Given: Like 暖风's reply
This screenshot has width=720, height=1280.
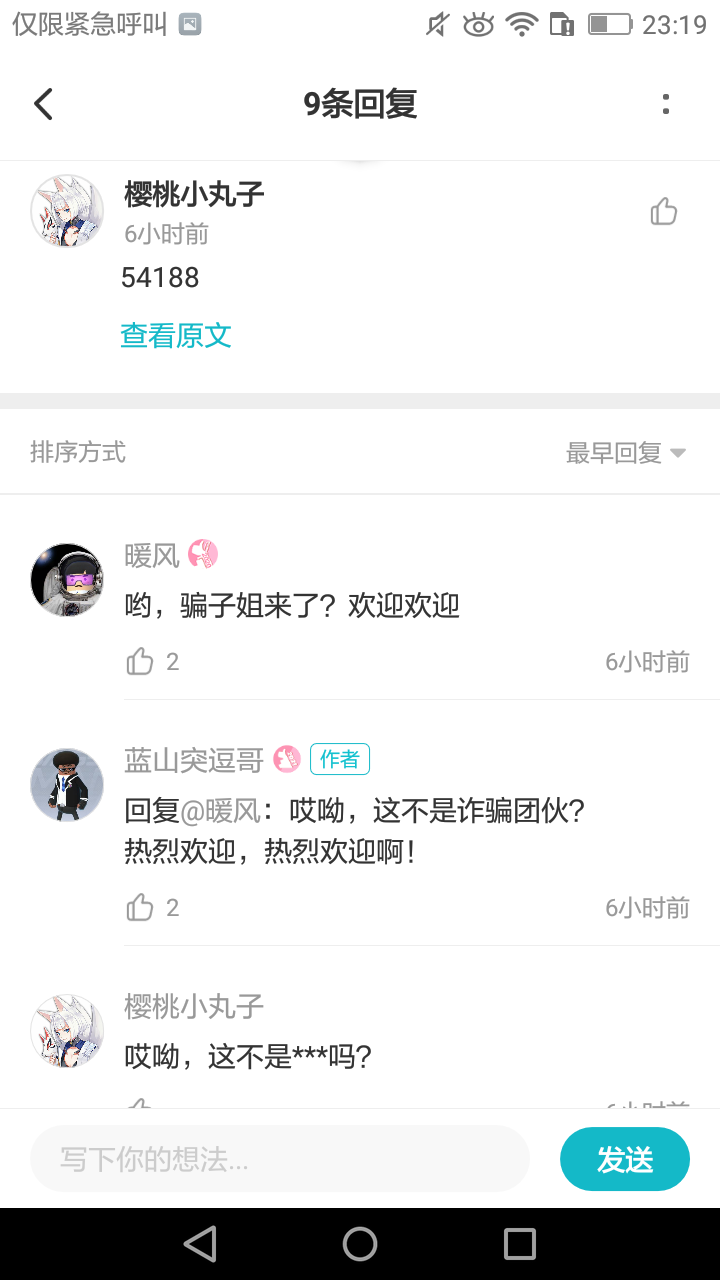Looking at the screenshot, I should 140,661.
